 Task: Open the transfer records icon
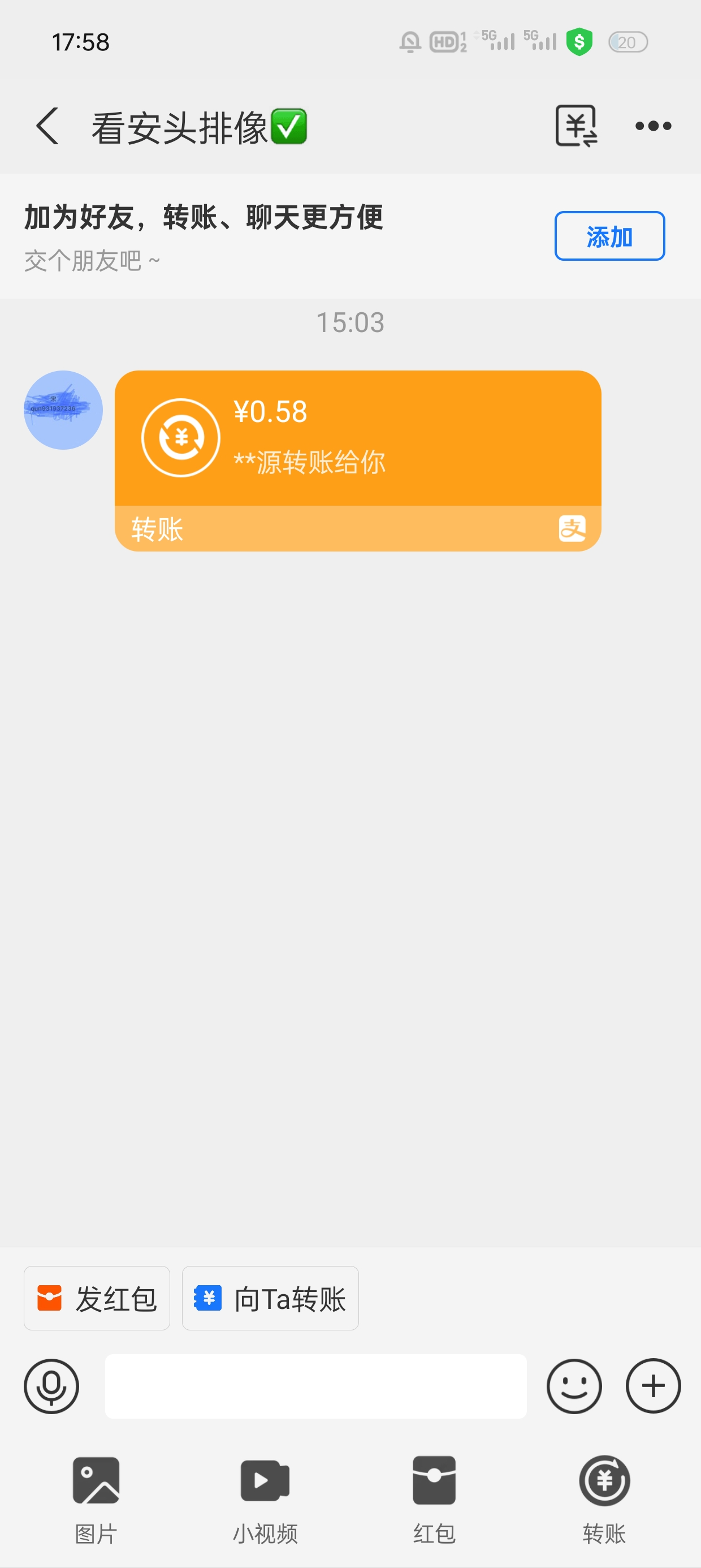575,126
